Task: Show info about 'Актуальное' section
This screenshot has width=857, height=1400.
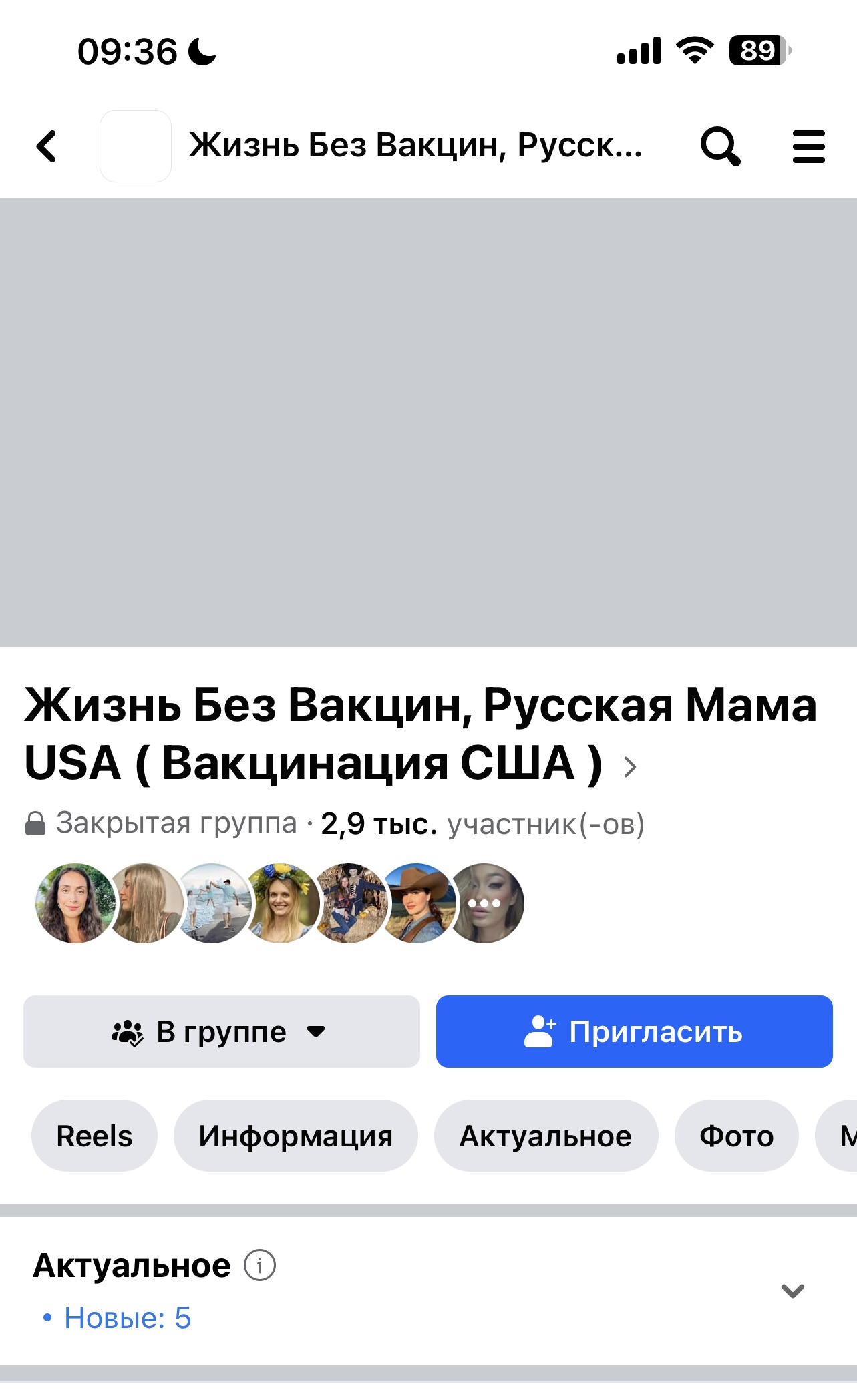Action: tap(259, 1265)
